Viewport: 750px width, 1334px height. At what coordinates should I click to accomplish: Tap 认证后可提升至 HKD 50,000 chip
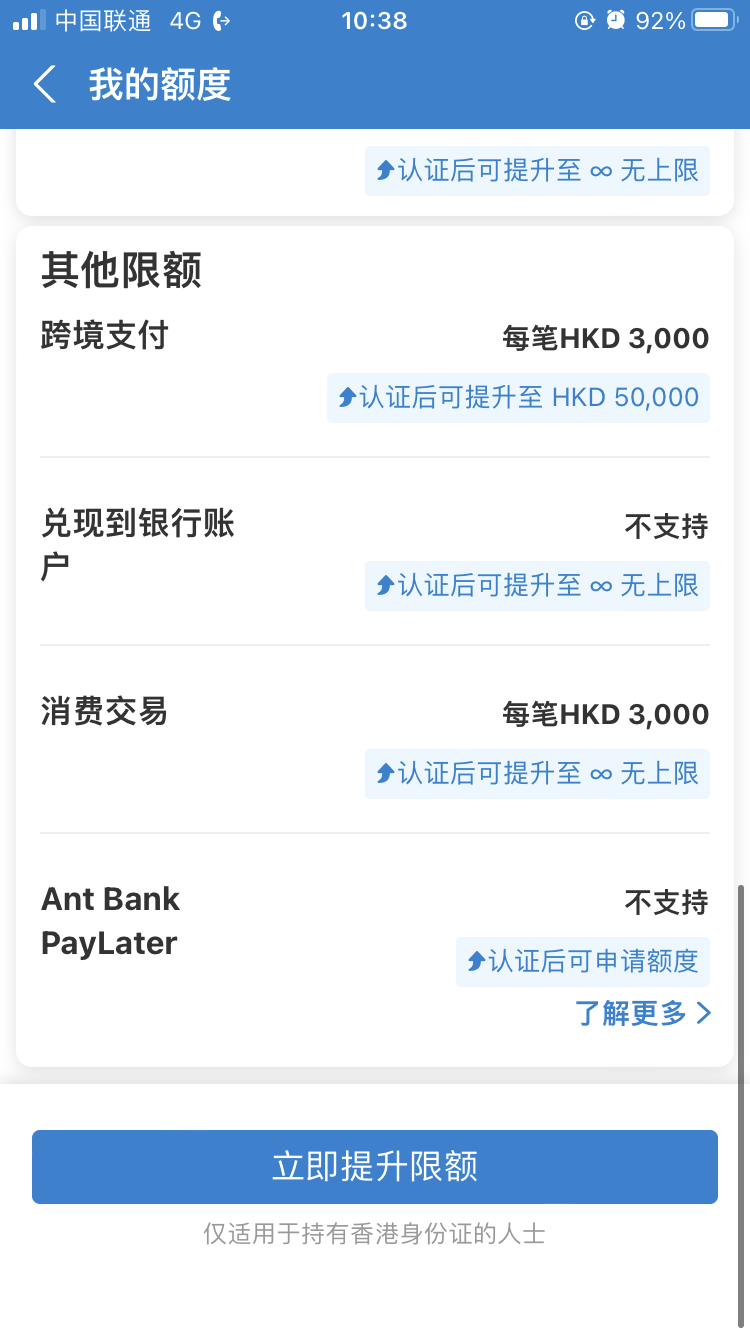tap(518, 397)
